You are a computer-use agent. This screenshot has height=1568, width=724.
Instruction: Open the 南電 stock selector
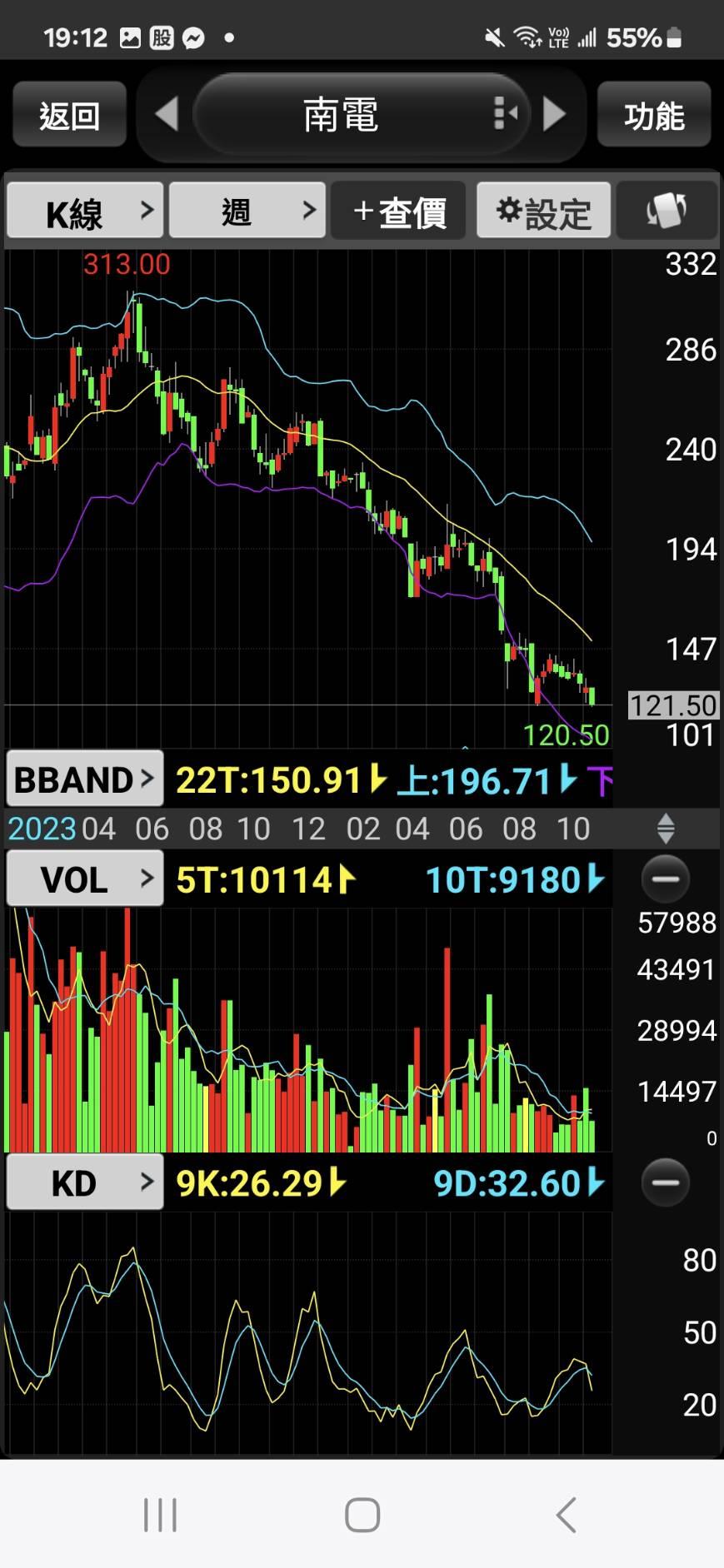[361, 114]
